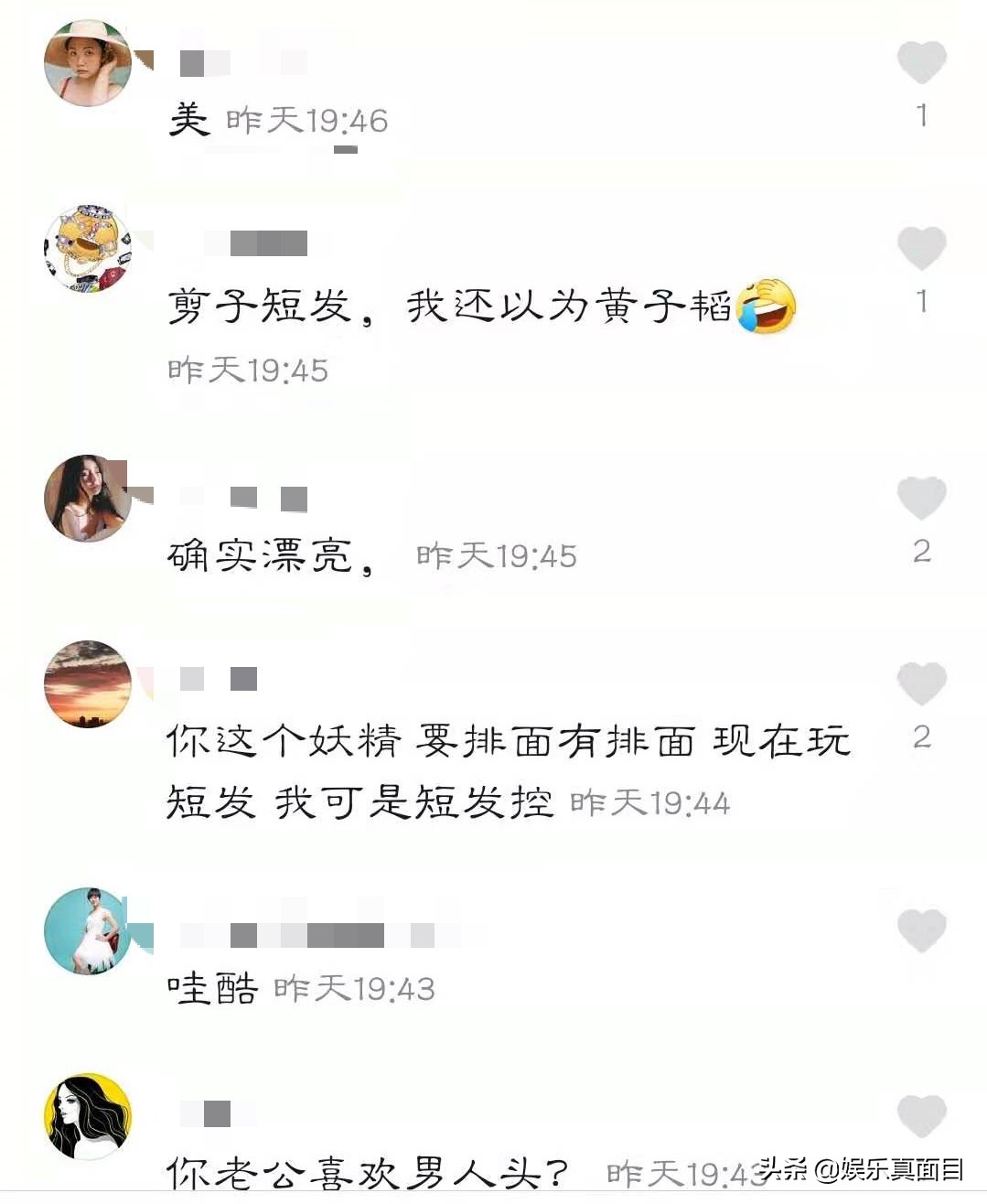Like the "确实漂亮" comment with its heart

[920, 495]
